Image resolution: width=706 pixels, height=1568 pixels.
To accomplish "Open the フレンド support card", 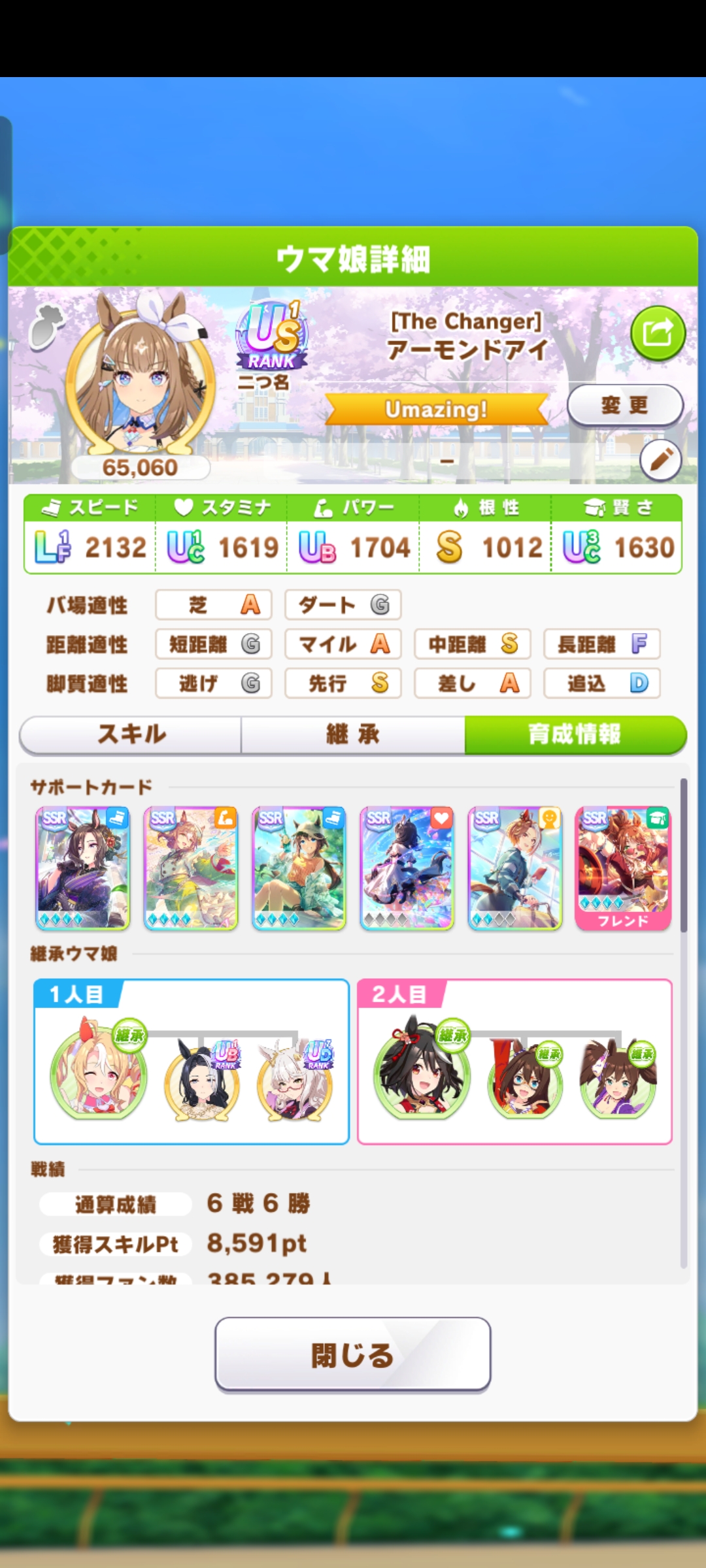I will pyautogui.click(x=622, y=868).
